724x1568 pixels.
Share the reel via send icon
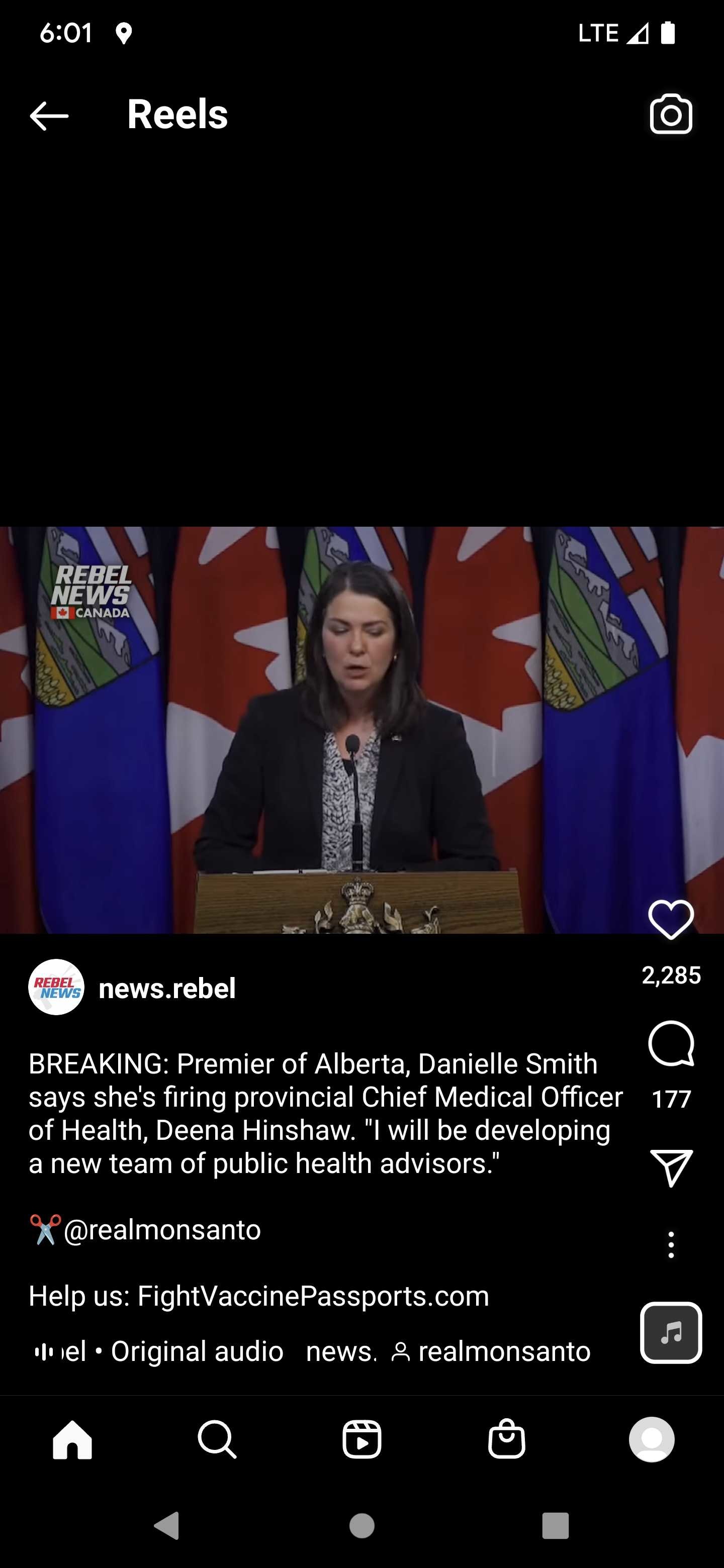[671, 1167]
